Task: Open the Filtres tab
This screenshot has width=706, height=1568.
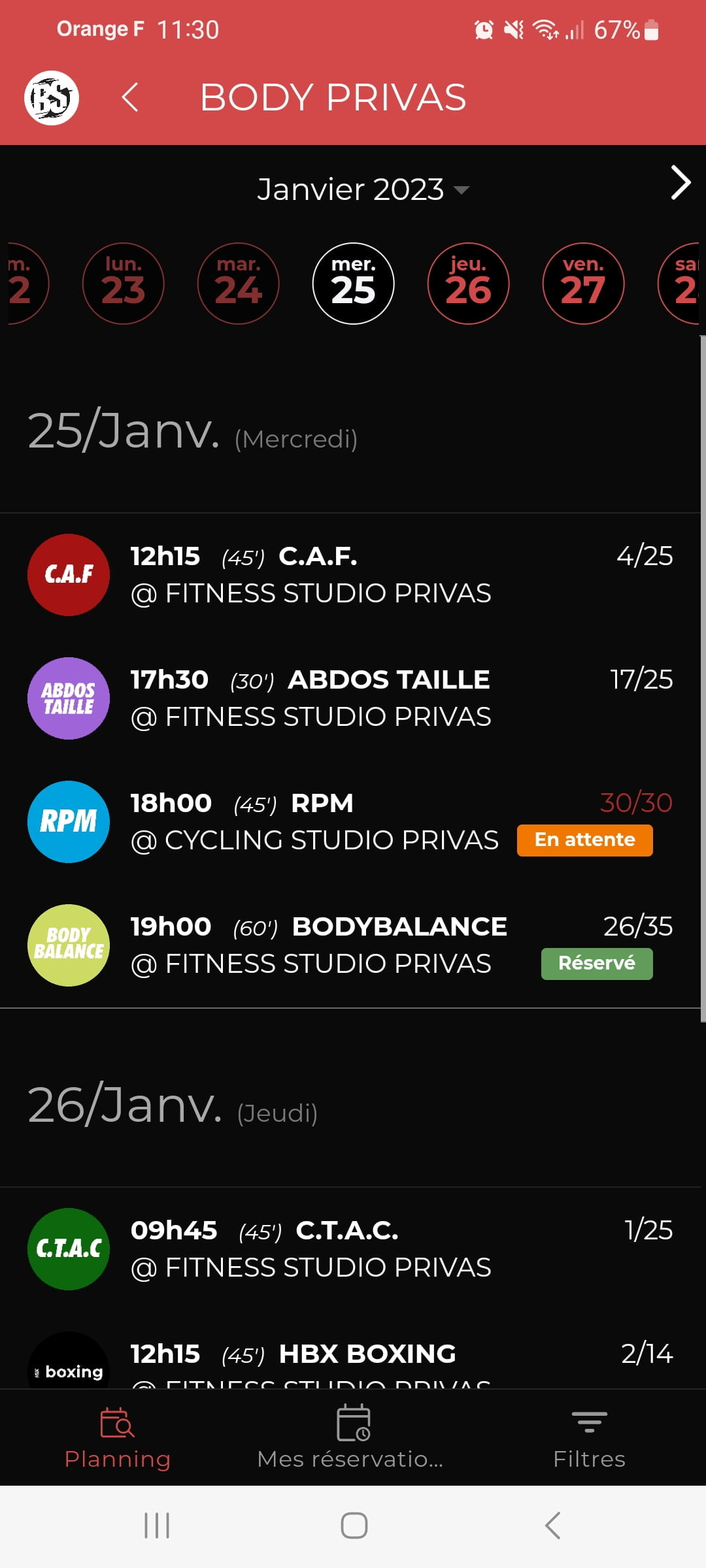Action: (589, 1437)
